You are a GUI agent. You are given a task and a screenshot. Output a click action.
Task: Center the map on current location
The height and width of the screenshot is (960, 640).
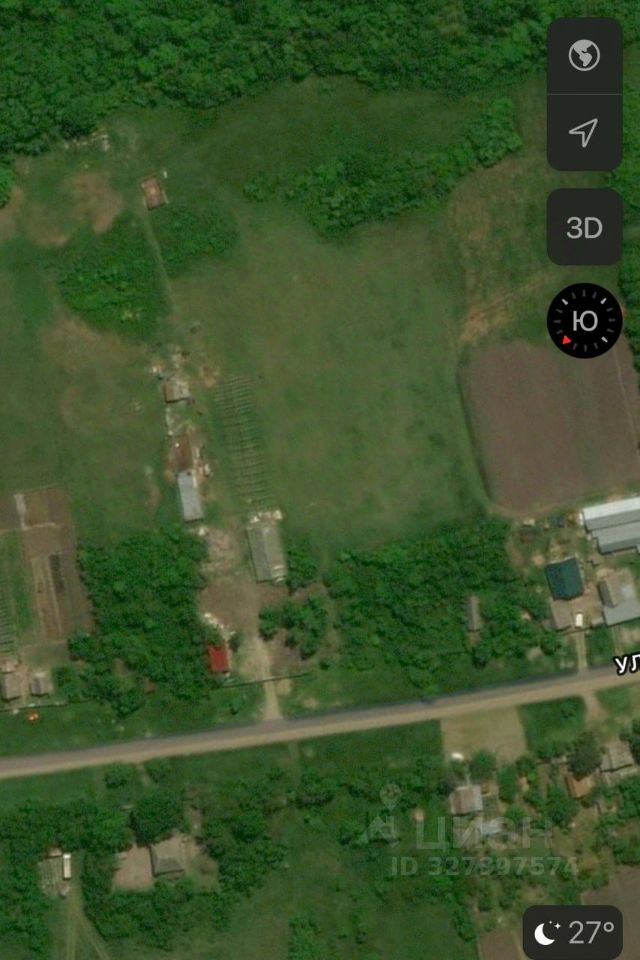coord(584,132)
